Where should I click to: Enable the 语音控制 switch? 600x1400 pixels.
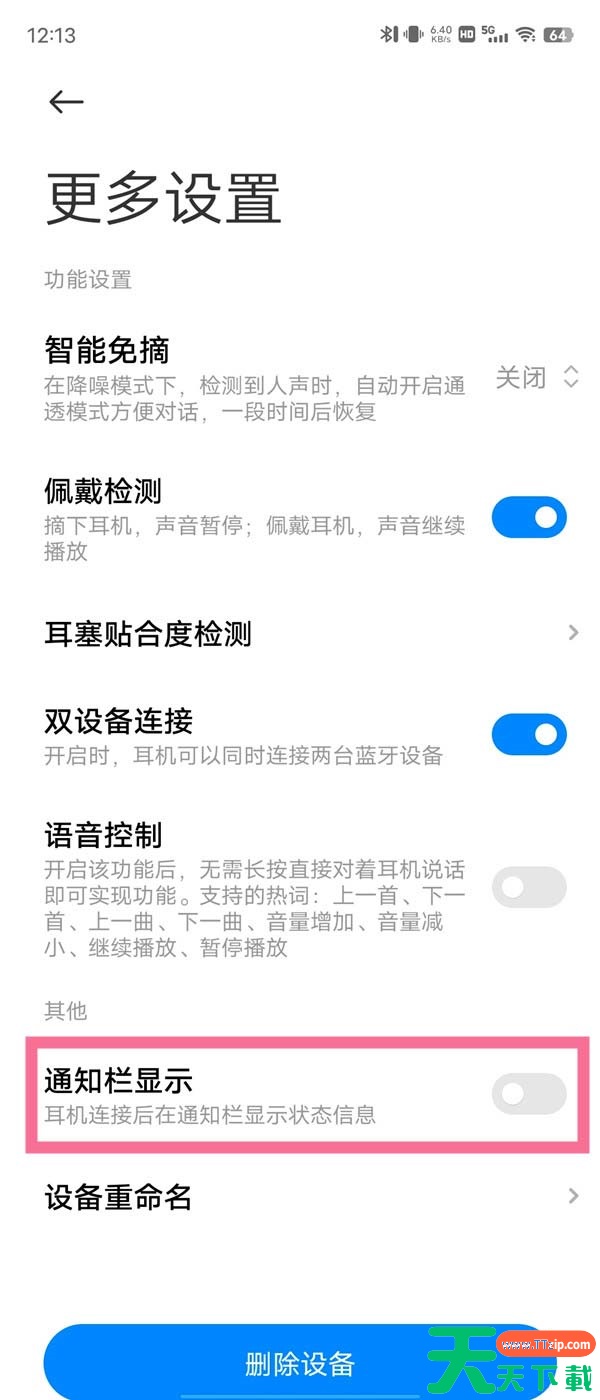pyautogui.click(x=529, y=886)
